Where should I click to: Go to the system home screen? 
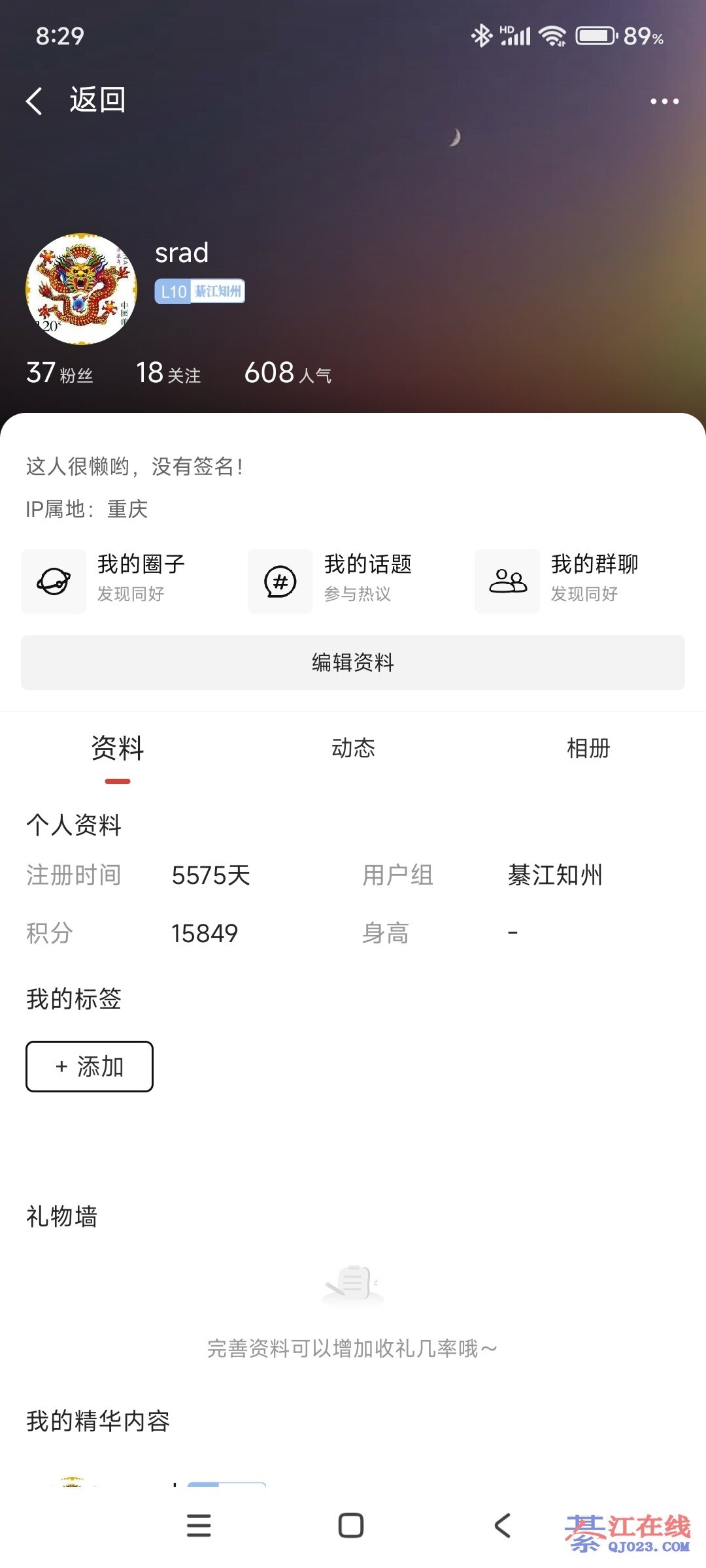(351, 1526)
